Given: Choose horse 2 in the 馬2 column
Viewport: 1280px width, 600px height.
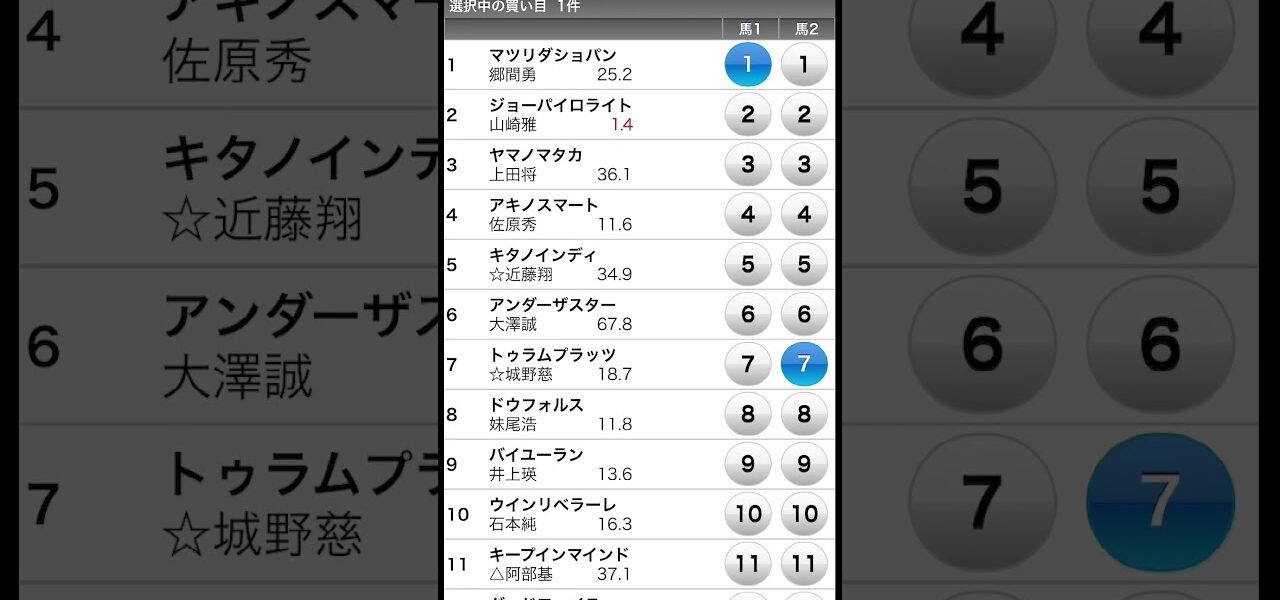Looking at the screenshot, I should point(804,115).
